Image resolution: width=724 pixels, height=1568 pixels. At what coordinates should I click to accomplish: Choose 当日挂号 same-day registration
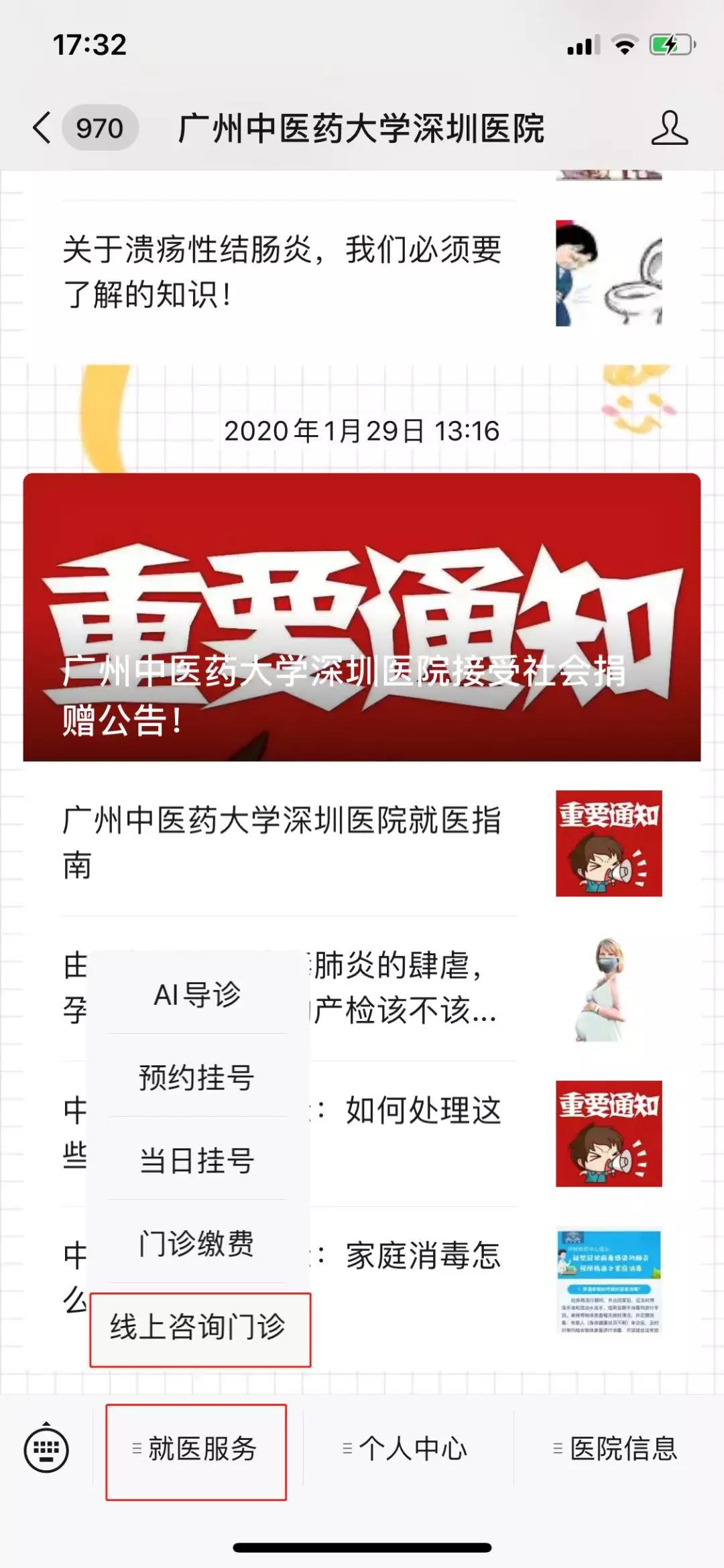click(197, 1160)
